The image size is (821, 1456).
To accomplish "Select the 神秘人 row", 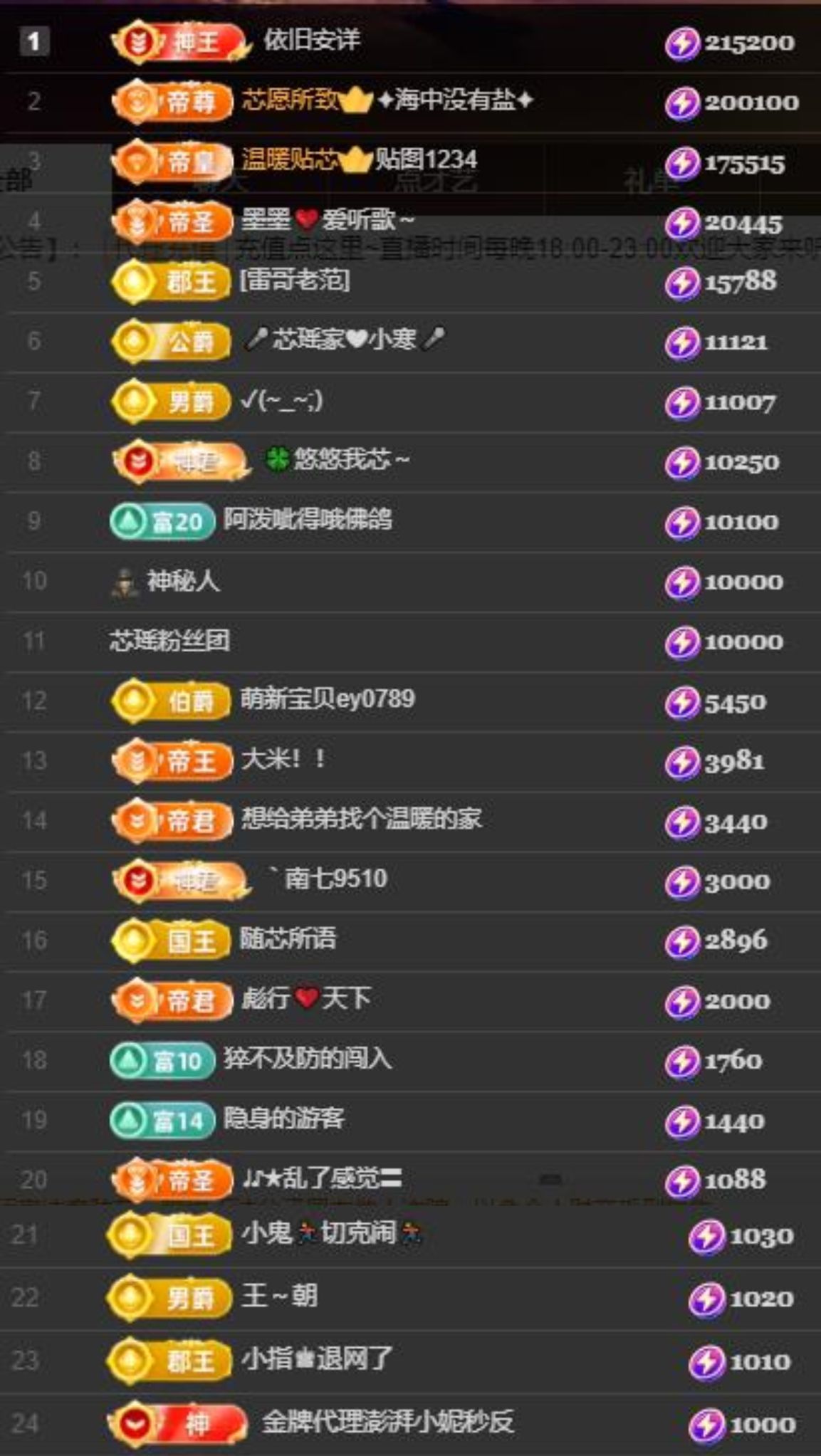I will click(x=182, y=581).
